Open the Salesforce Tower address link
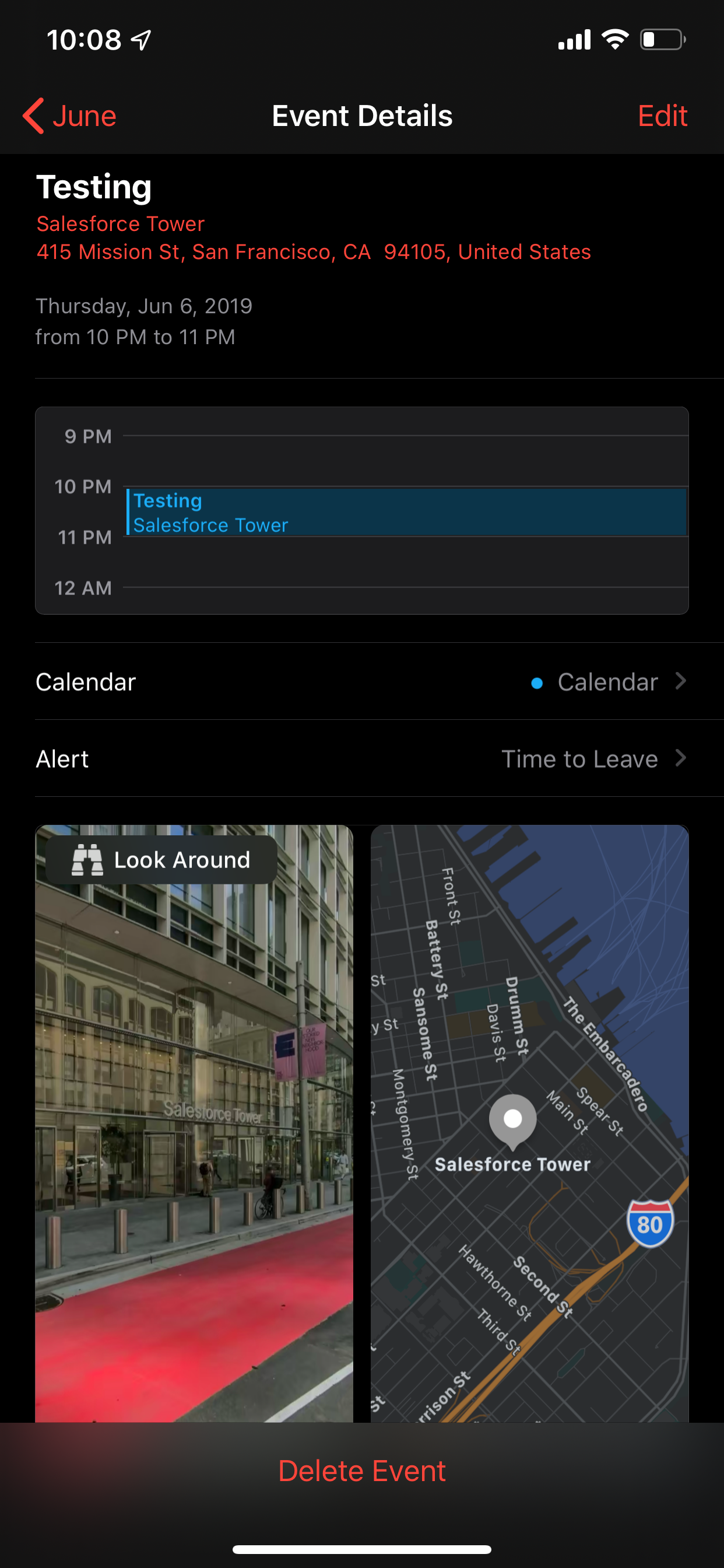This screenshot has height=1568, width=724. [x=312, y=239]
